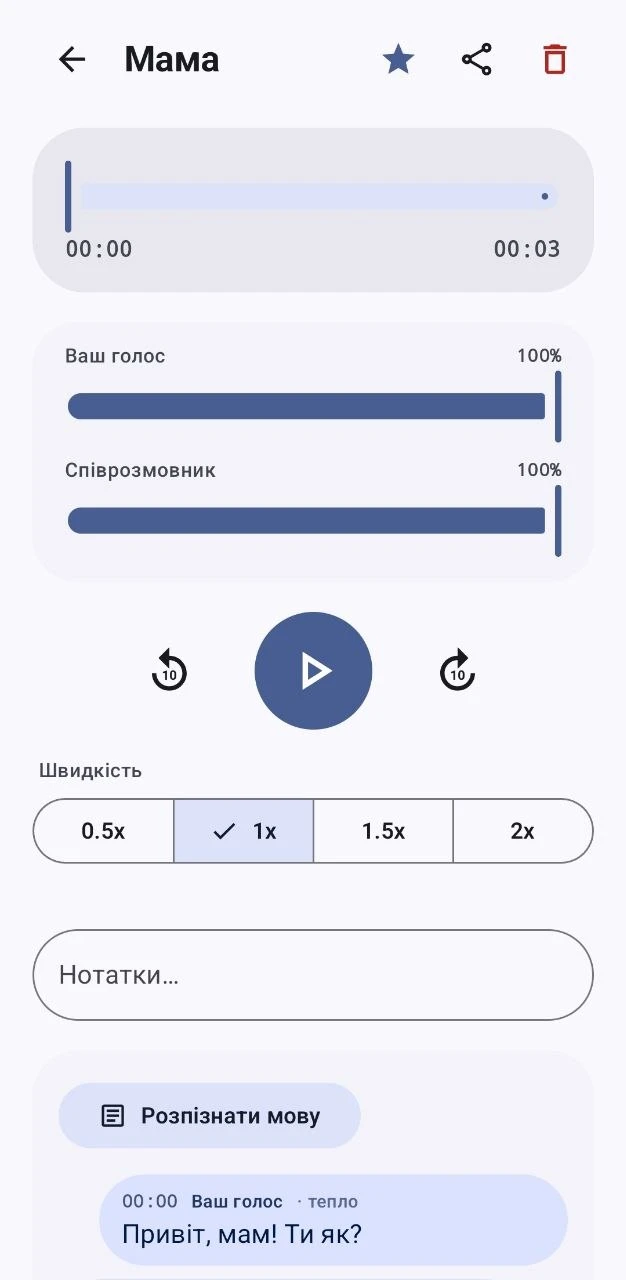This screenshot has height=1280, width=626.
Task: Select the 1x speed option
Action: [244, 831]
